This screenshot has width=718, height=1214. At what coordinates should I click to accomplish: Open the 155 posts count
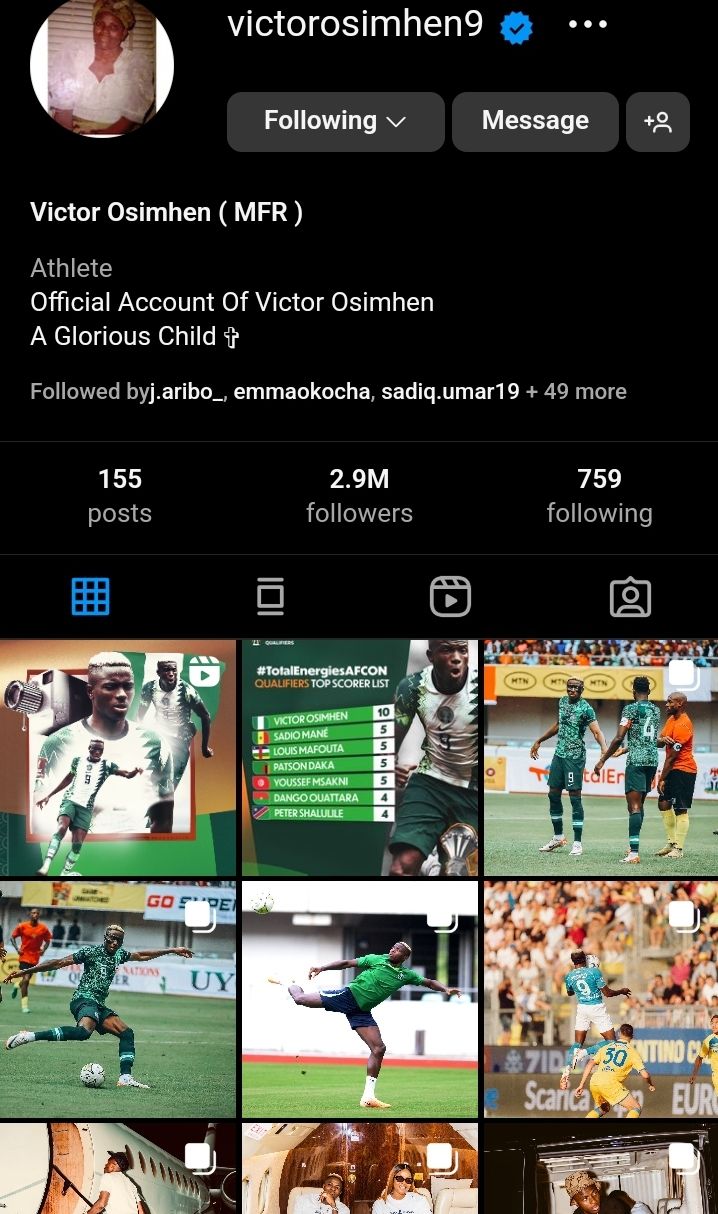coord(119,496)
